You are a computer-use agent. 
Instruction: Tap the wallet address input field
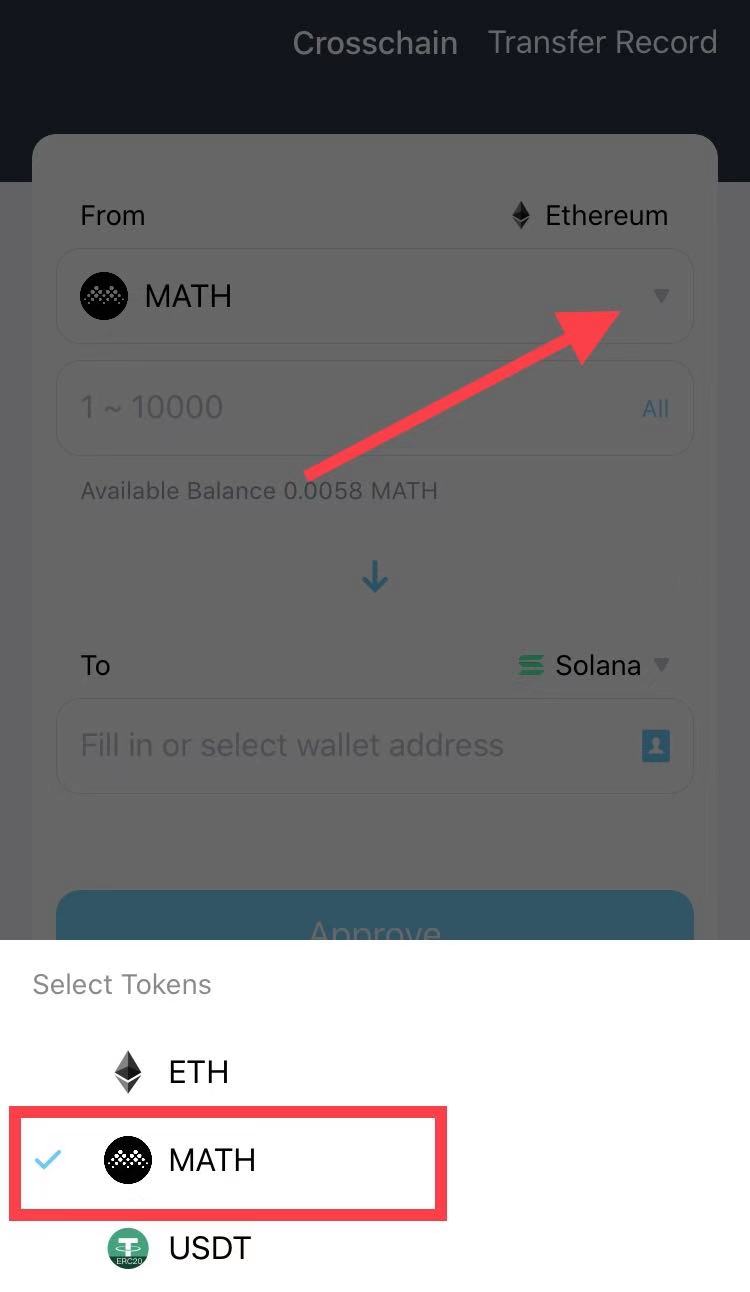click(340, 746)
